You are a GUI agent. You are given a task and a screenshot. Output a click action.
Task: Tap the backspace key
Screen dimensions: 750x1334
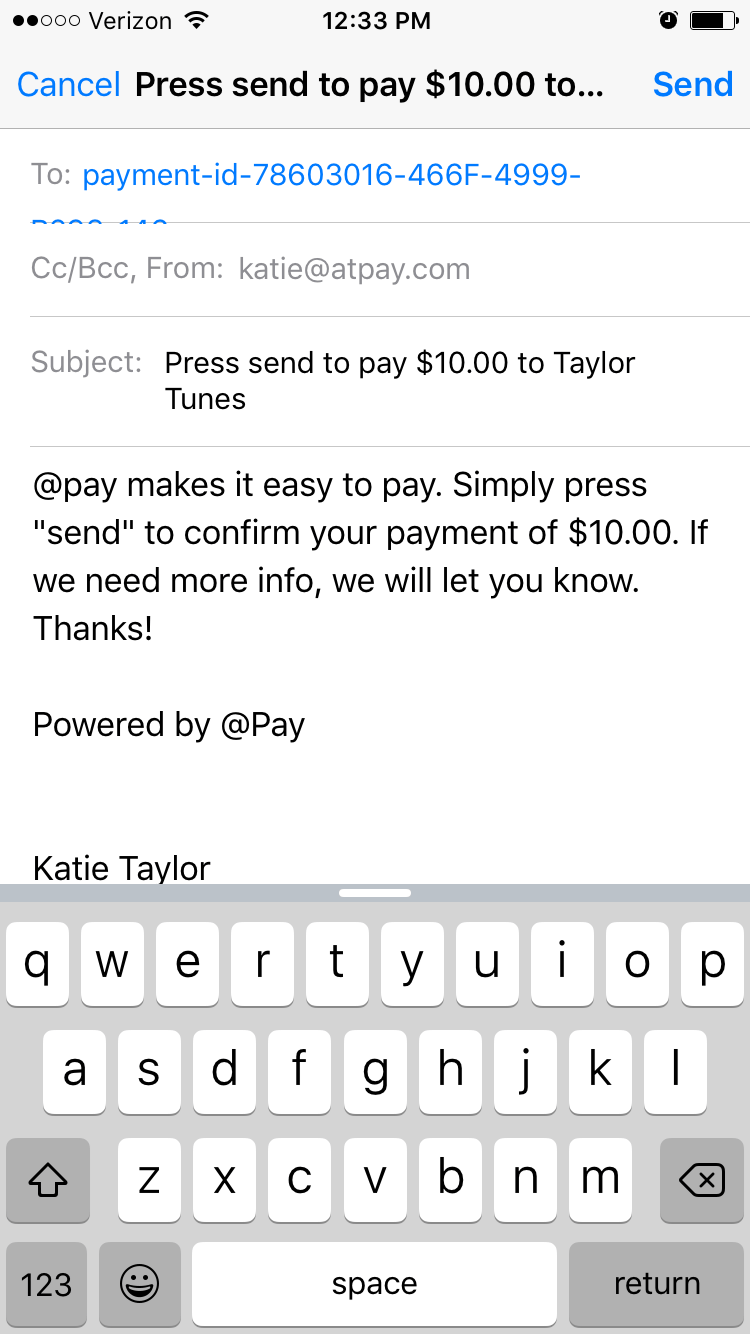tap(702, 1181)
